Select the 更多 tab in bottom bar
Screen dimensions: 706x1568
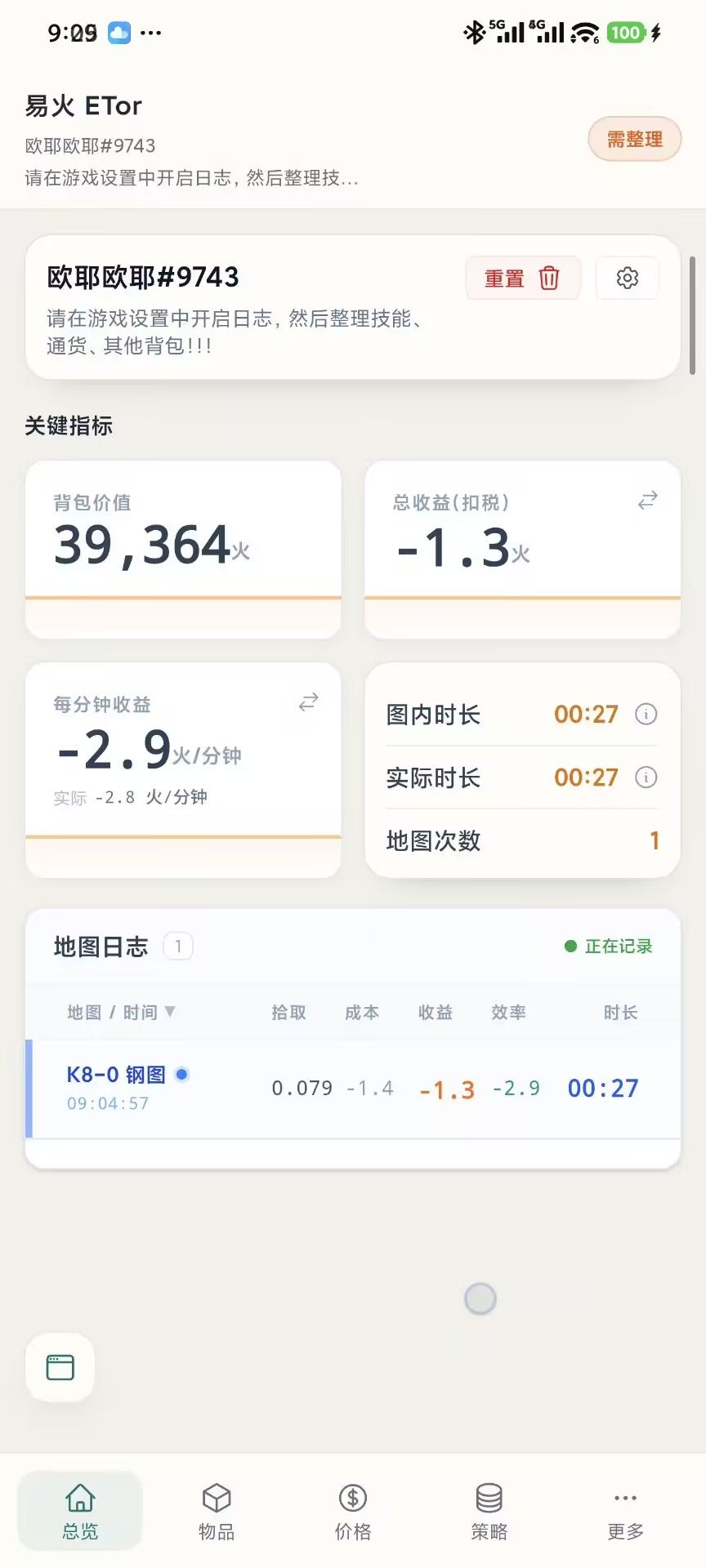[x=623, y=1507]
